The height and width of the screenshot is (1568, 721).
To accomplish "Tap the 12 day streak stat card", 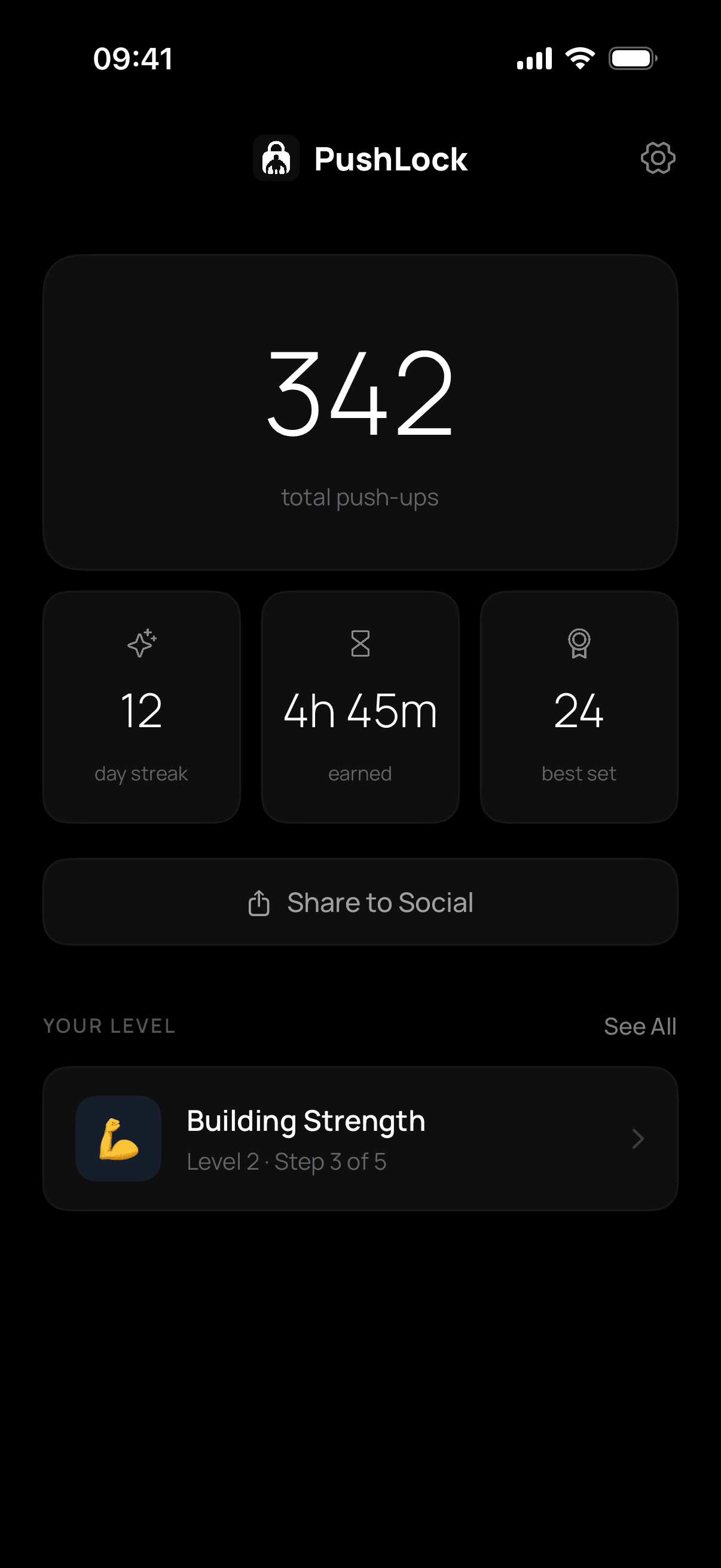I will coord(141,708).
